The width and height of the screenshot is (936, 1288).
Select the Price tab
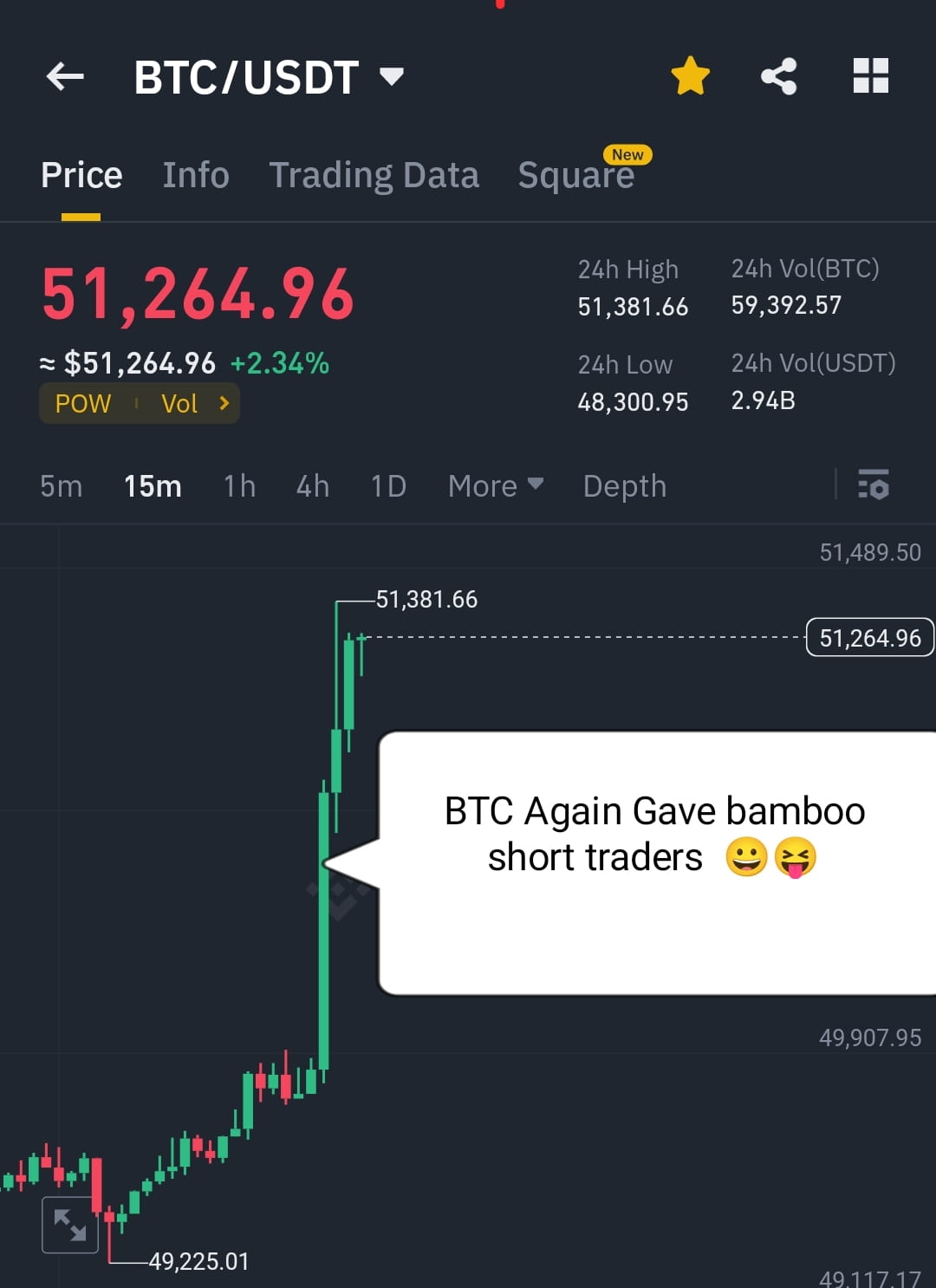click(x=81, y=174)
